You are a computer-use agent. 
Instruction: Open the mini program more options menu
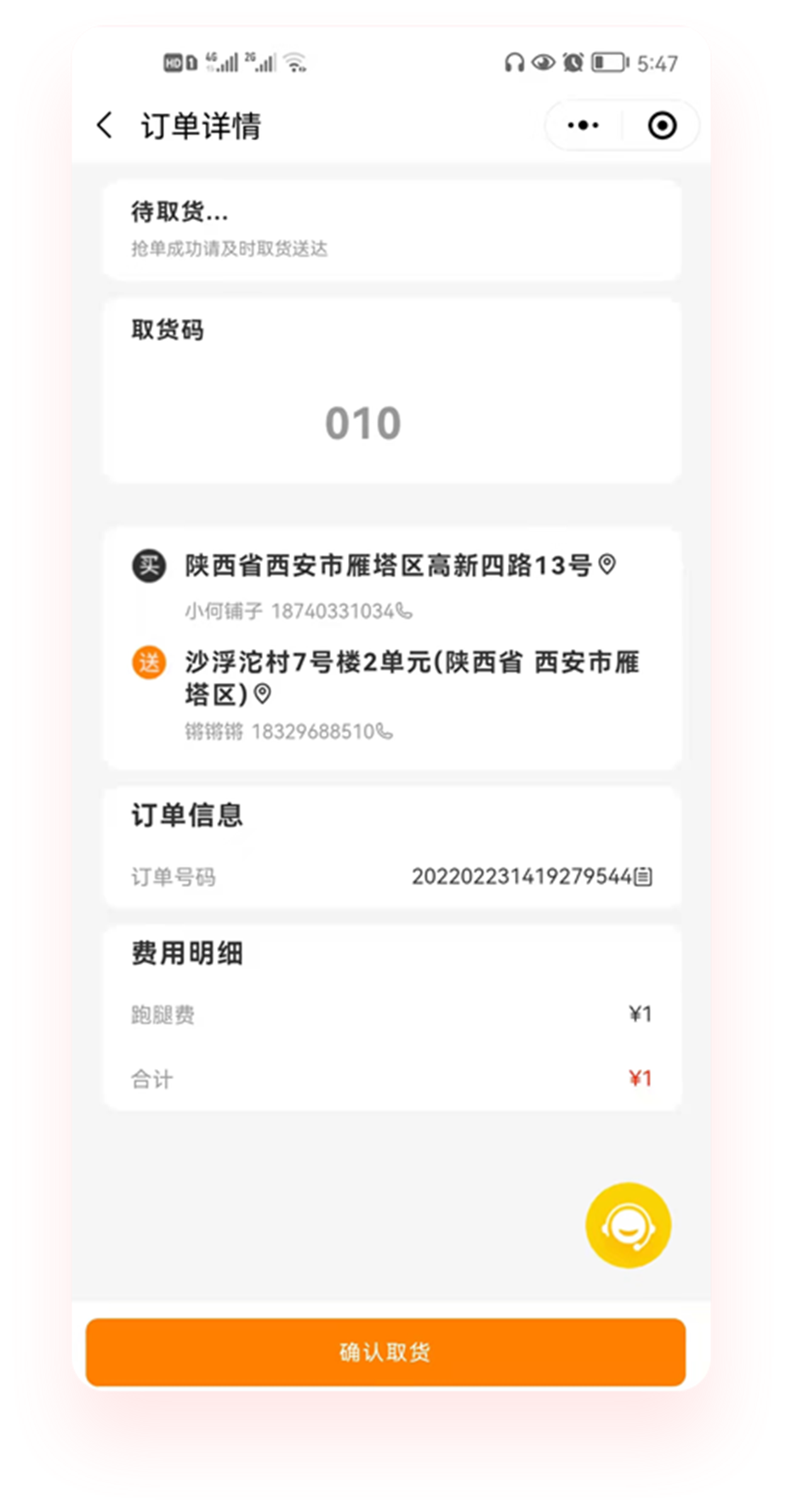pos(584,126)
